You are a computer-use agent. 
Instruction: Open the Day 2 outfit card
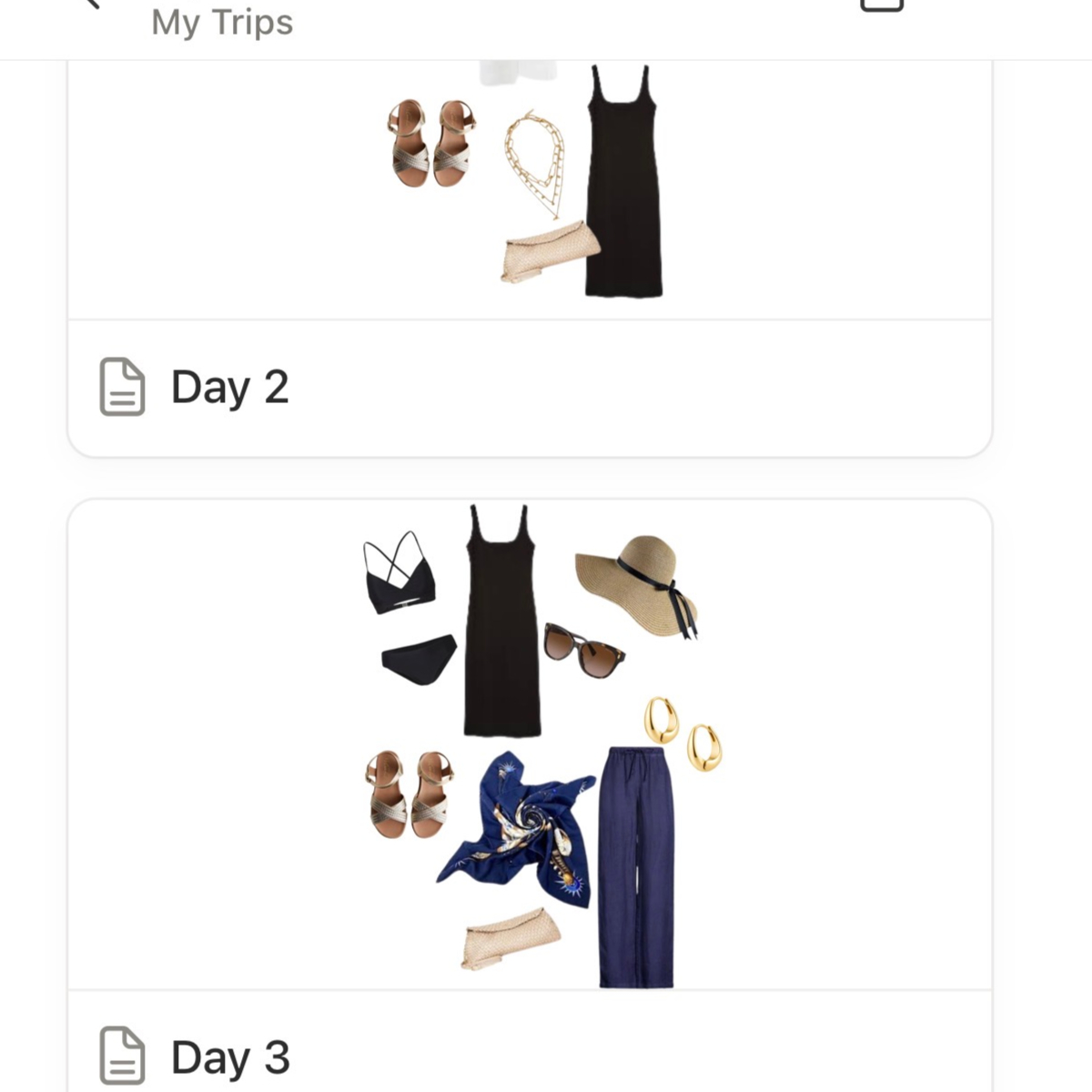point(530,259)
